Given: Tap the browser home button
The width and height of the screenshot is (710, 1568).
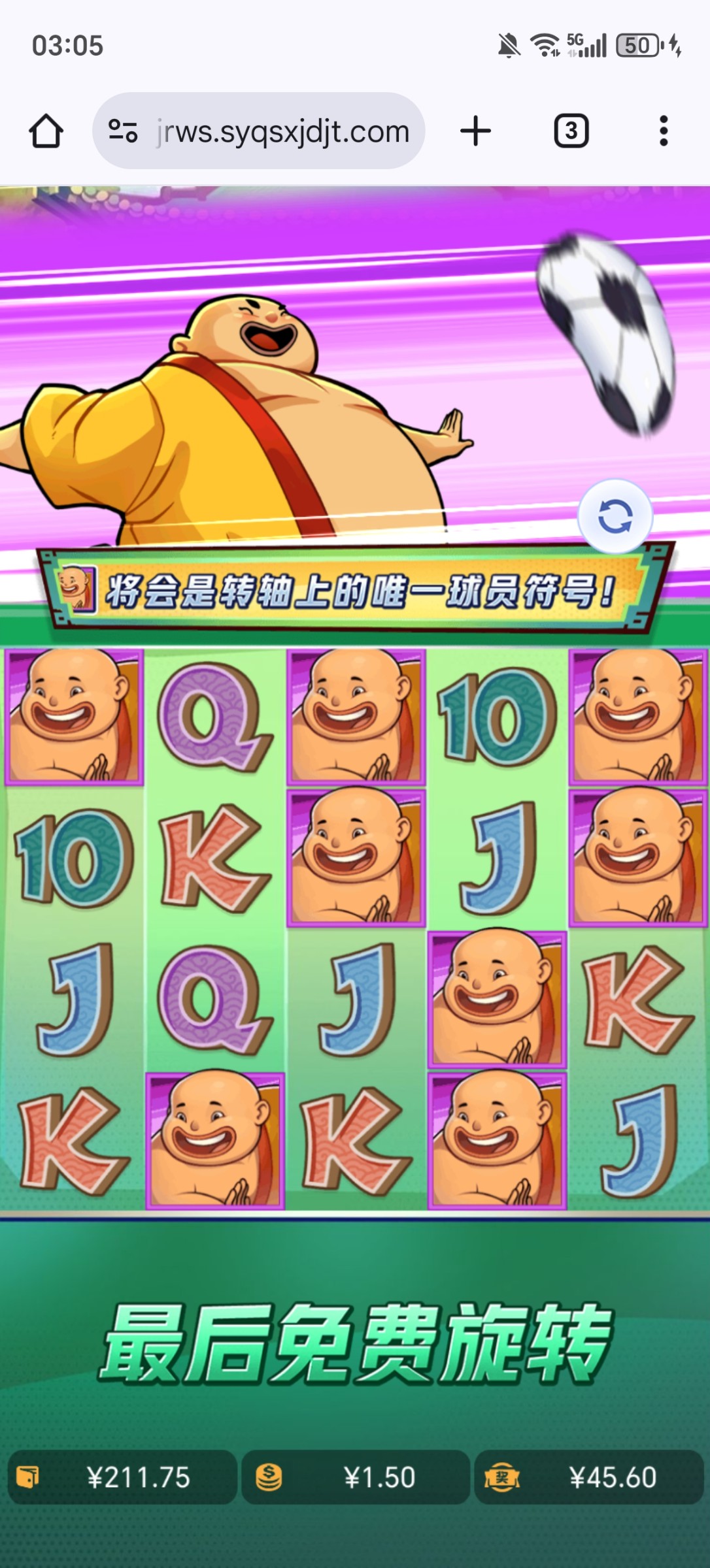Looking at the screenshot, I should click(46, 131).
